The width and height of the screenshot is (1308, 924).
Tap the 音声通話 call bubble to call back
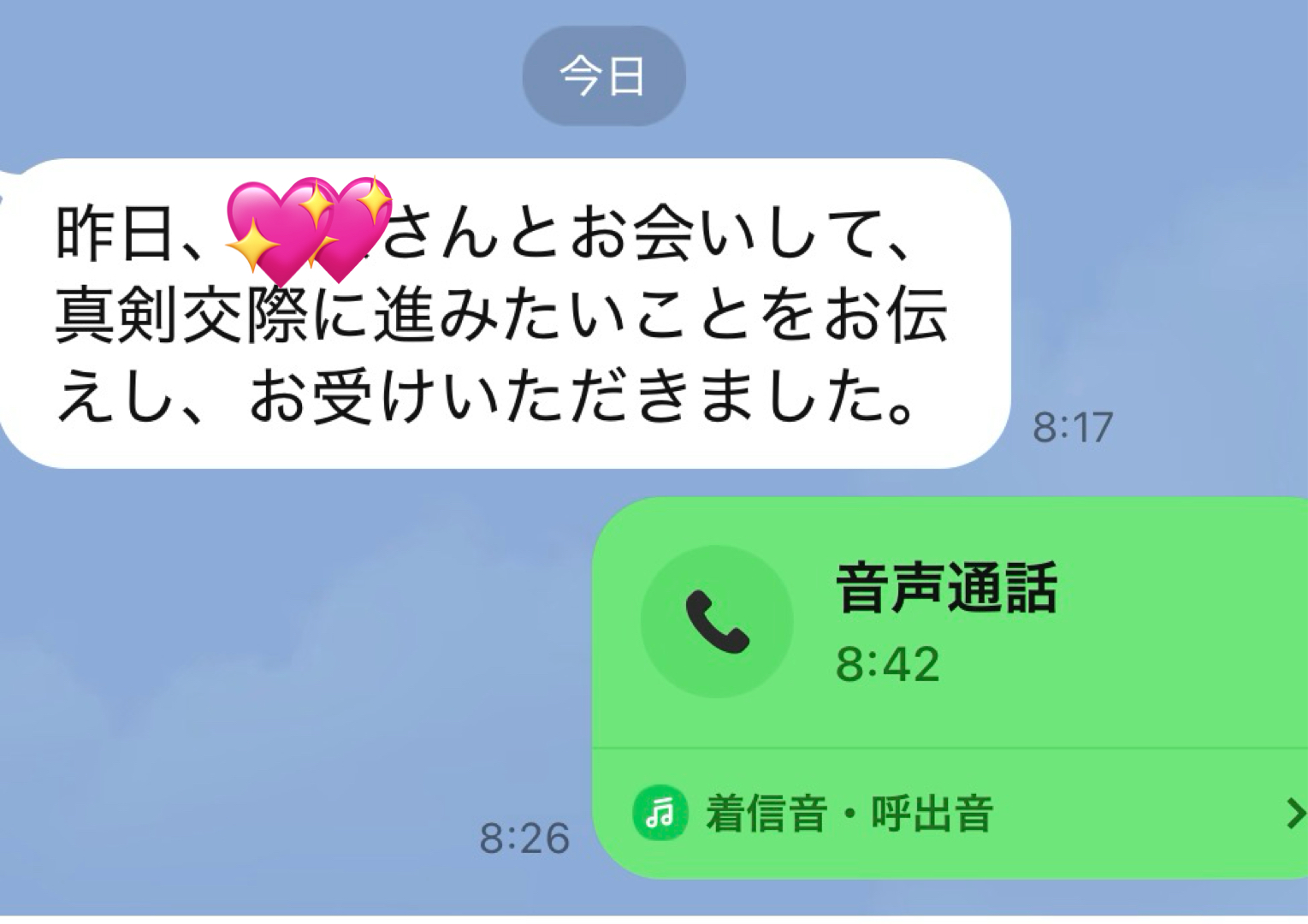pos(945,623)
